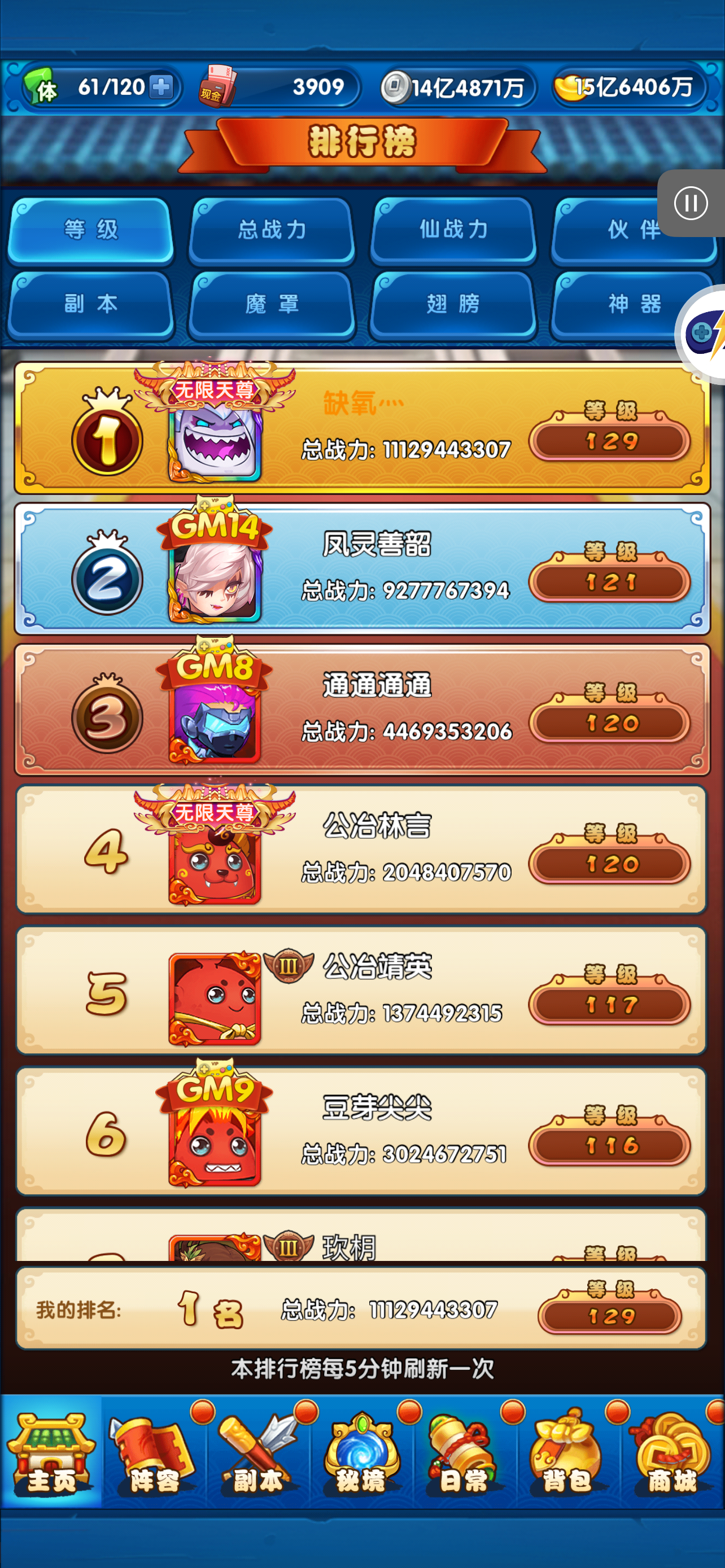Select the 等级 ranking tab
Viewport: 725px width, 1568px height.
coord(91,230)
